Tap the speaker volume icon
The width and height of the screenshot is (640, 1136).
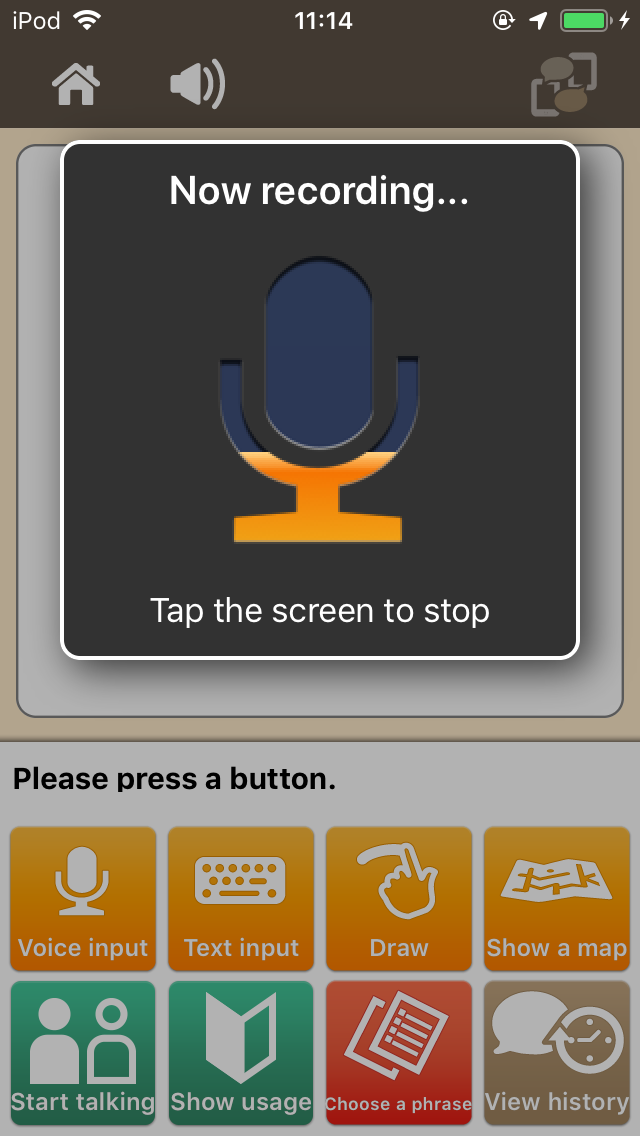pos(197,85)
